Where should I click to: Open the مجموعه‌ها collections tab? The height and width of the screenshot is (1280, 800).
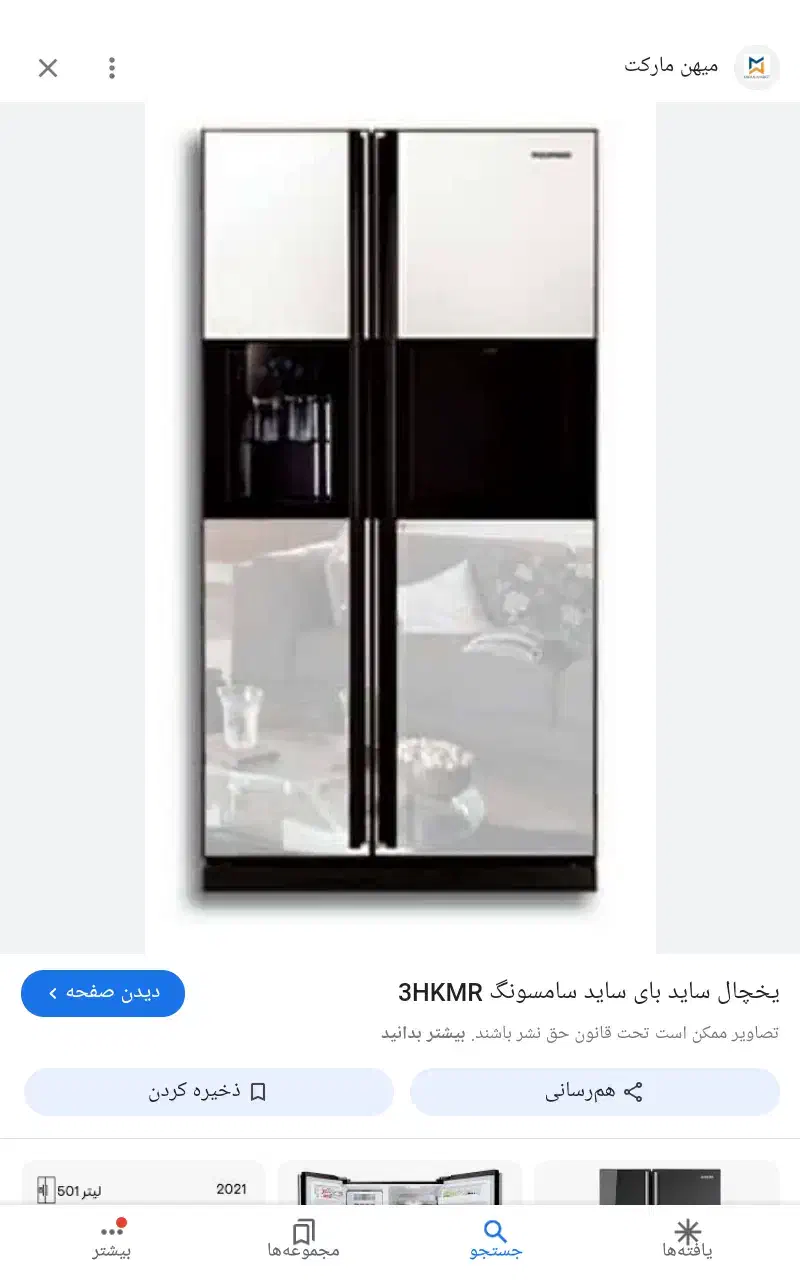click(304, 1239)
